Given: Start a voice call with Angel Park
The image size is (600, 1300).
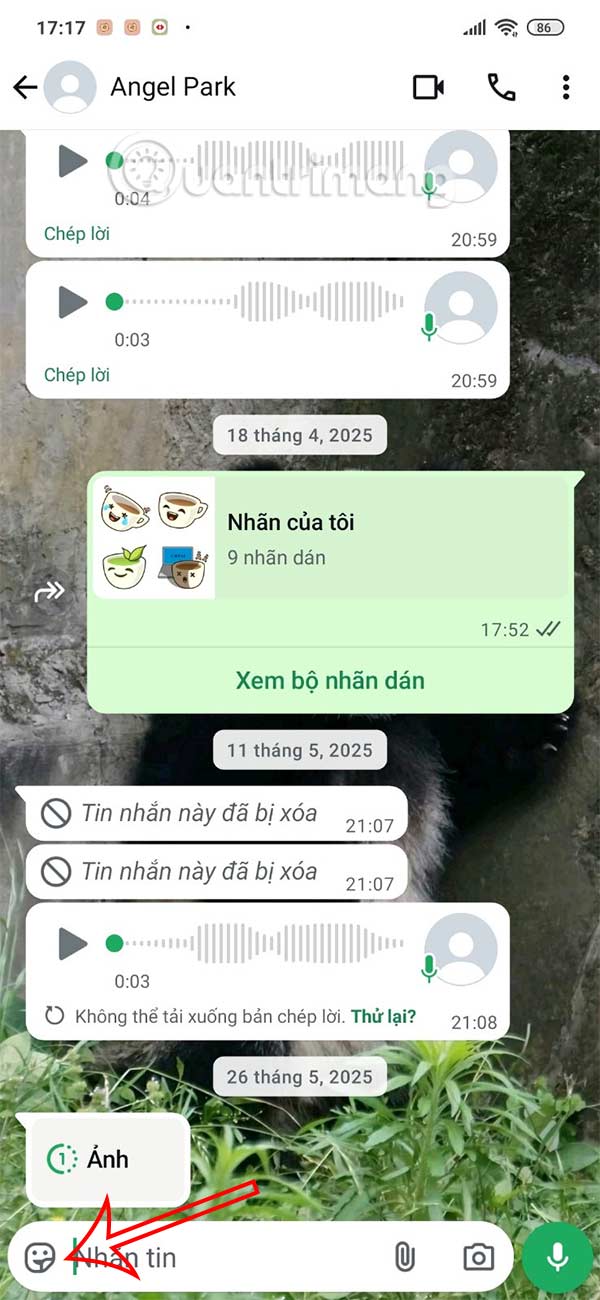Looking at the screenshot, I should (501, 88).
